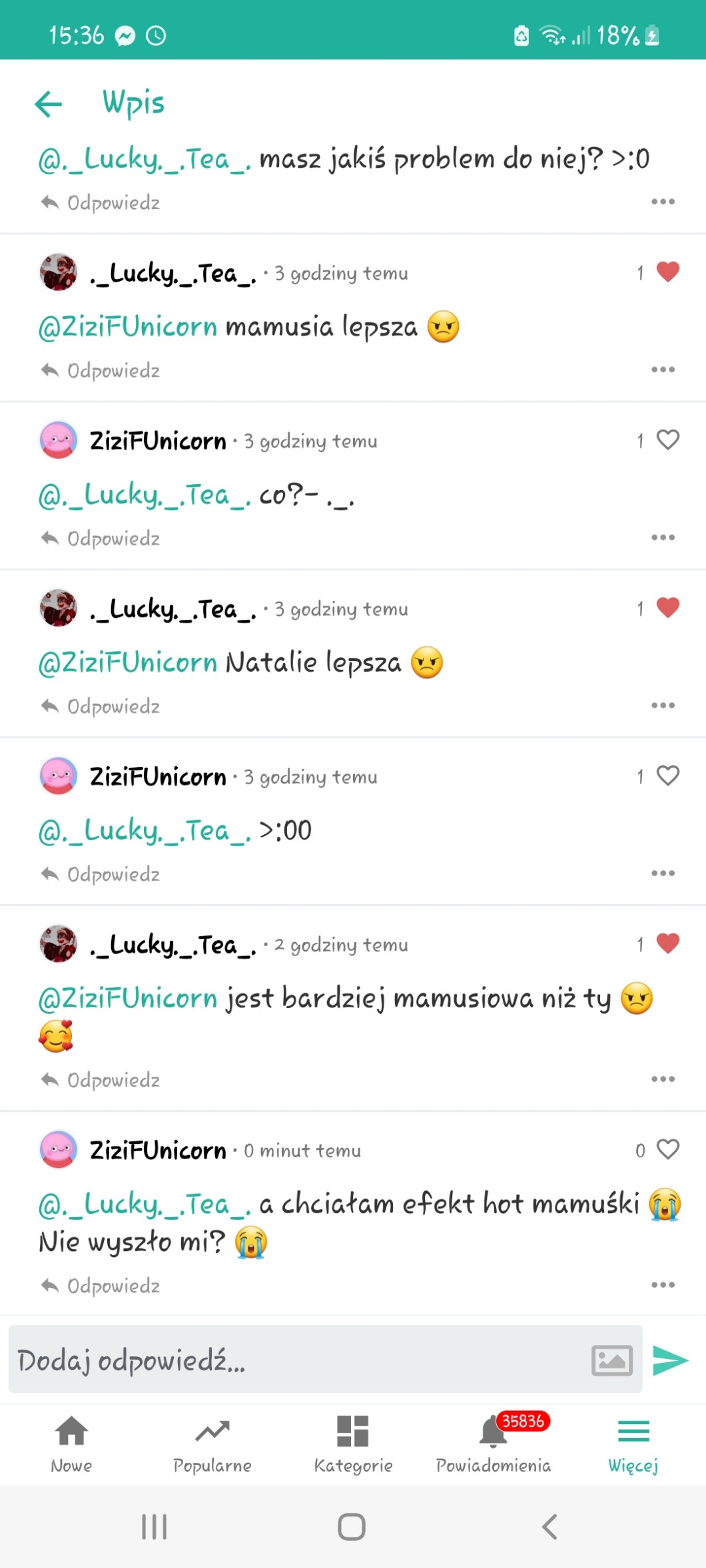Open options for 'masz jakiś problem' comment
The width and height of the screenshot is (706, 1568).
click(663, 202)
